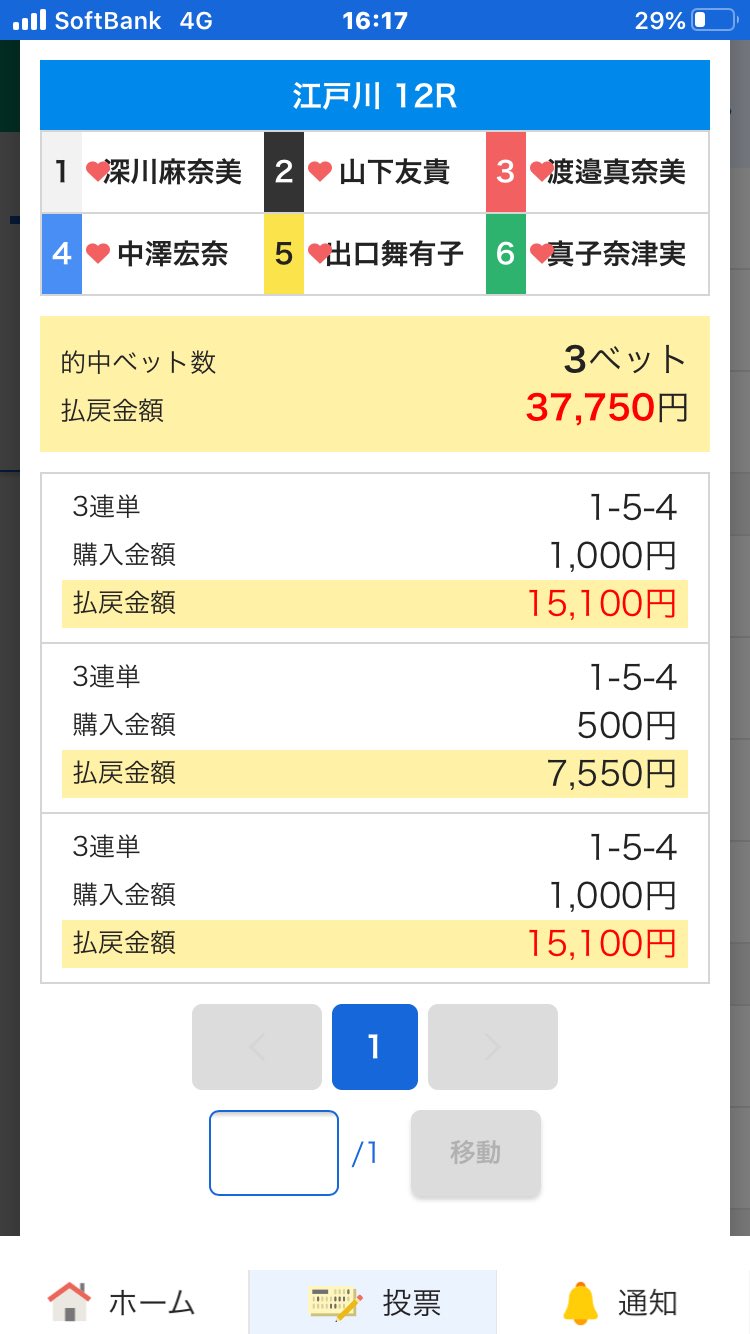Tap the 移動 button
Viewport: 750px width, 1334px height.
coord(476,1153)
